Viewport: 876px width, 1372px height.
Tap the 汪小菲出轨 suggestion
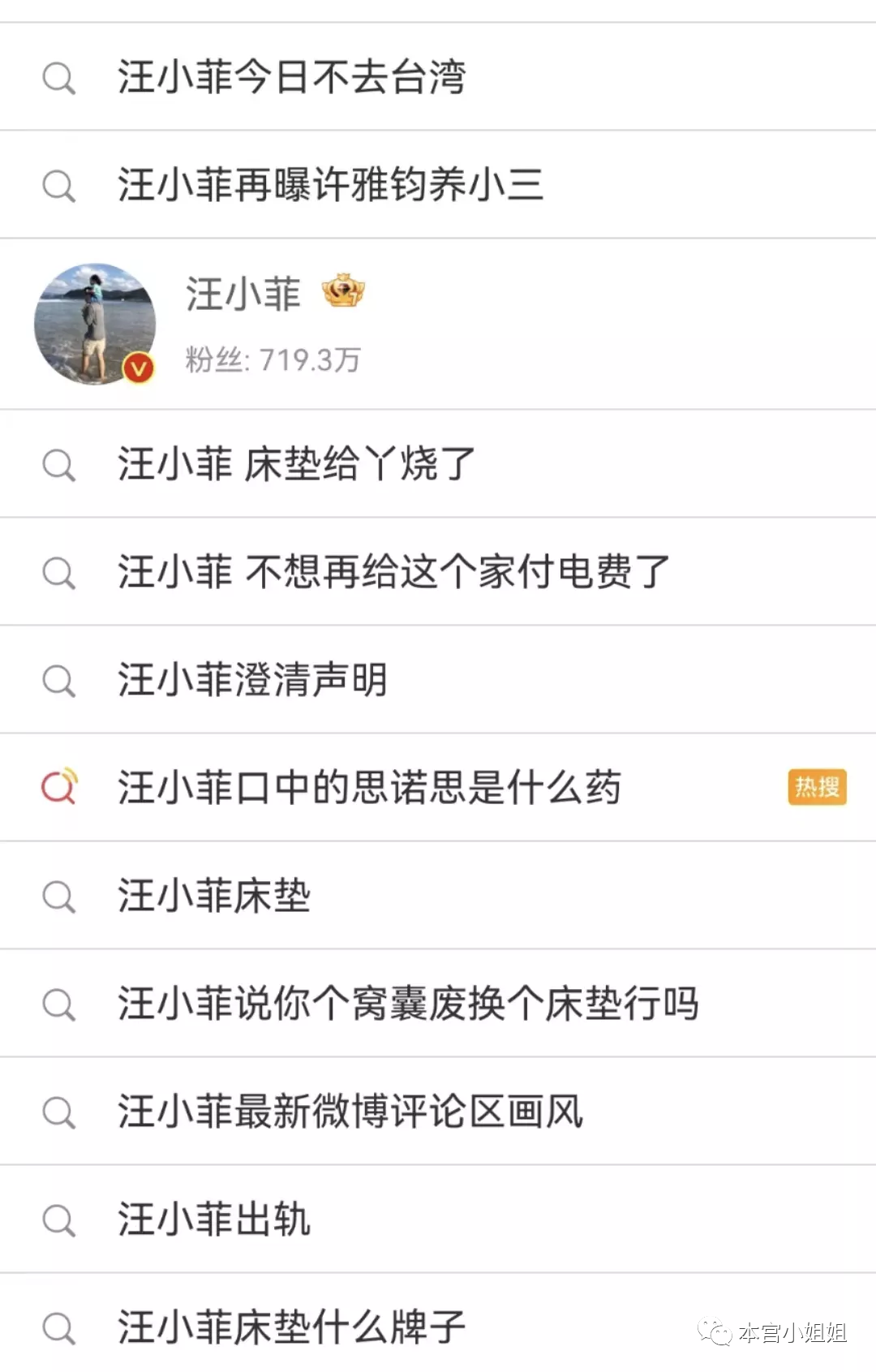pyautogui.click(x=214, y=1219)
